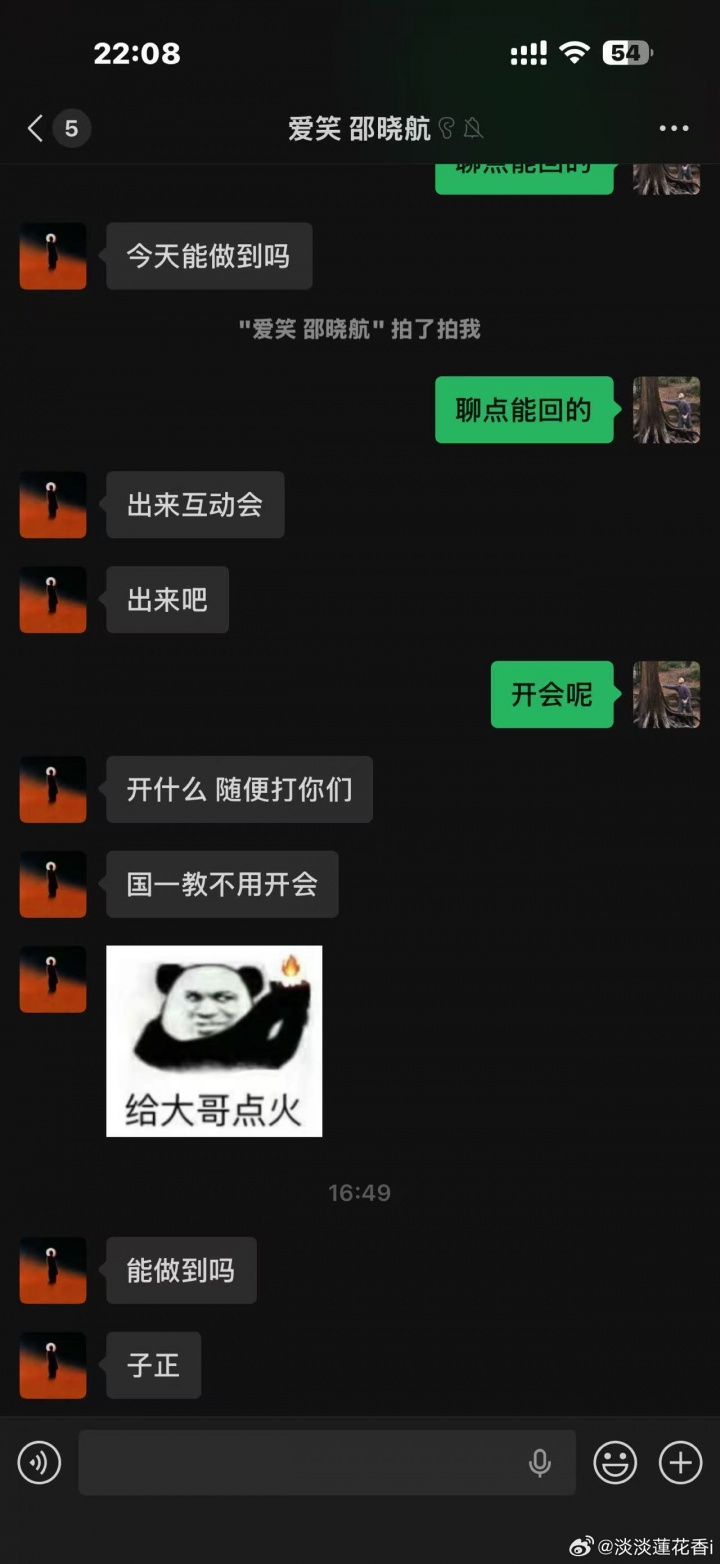The width and height of the screenshot is (720, 1564).
Task: Switch to voice message input
Action: coord(39,1463)
